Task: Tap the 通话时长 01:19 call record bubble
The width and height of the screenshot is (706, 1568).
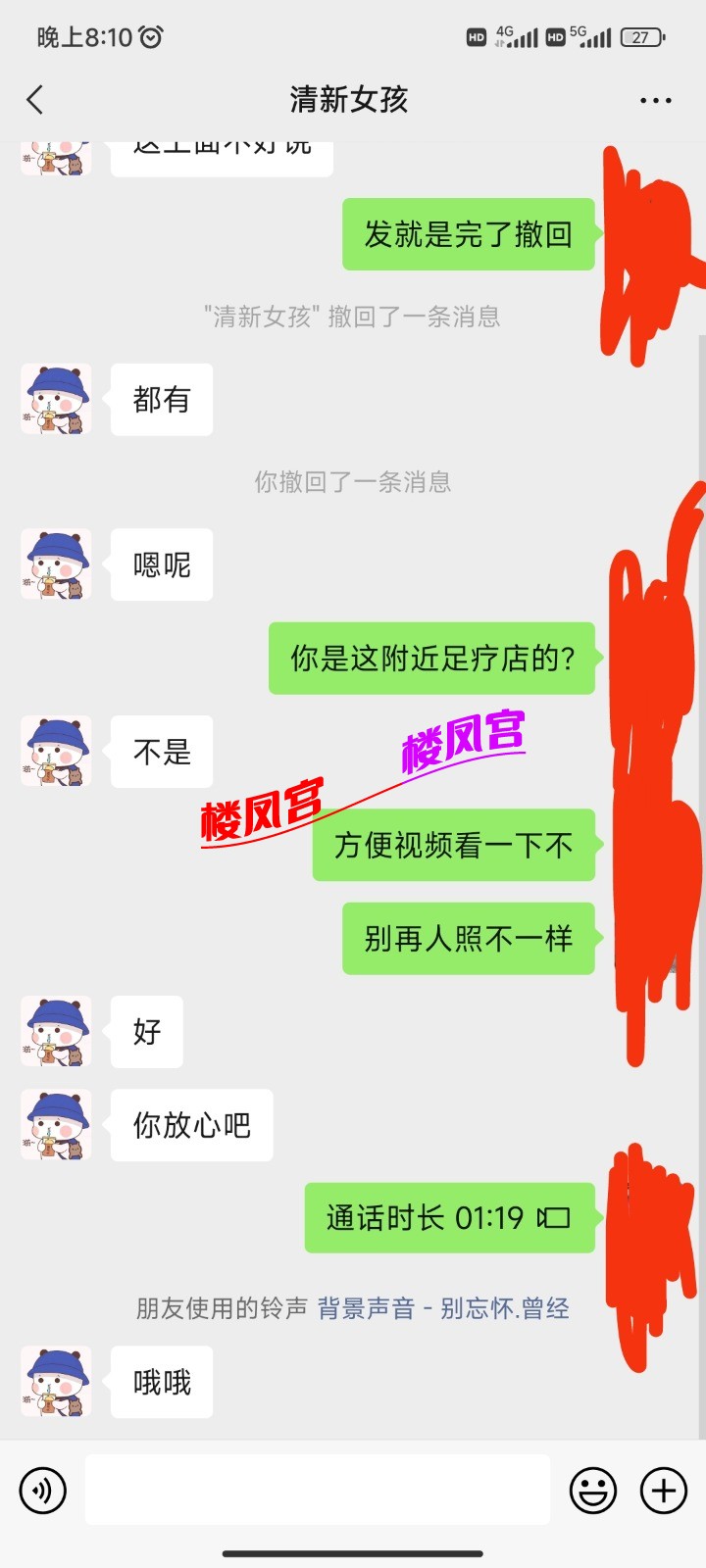Action: (x=449, y=1218)
